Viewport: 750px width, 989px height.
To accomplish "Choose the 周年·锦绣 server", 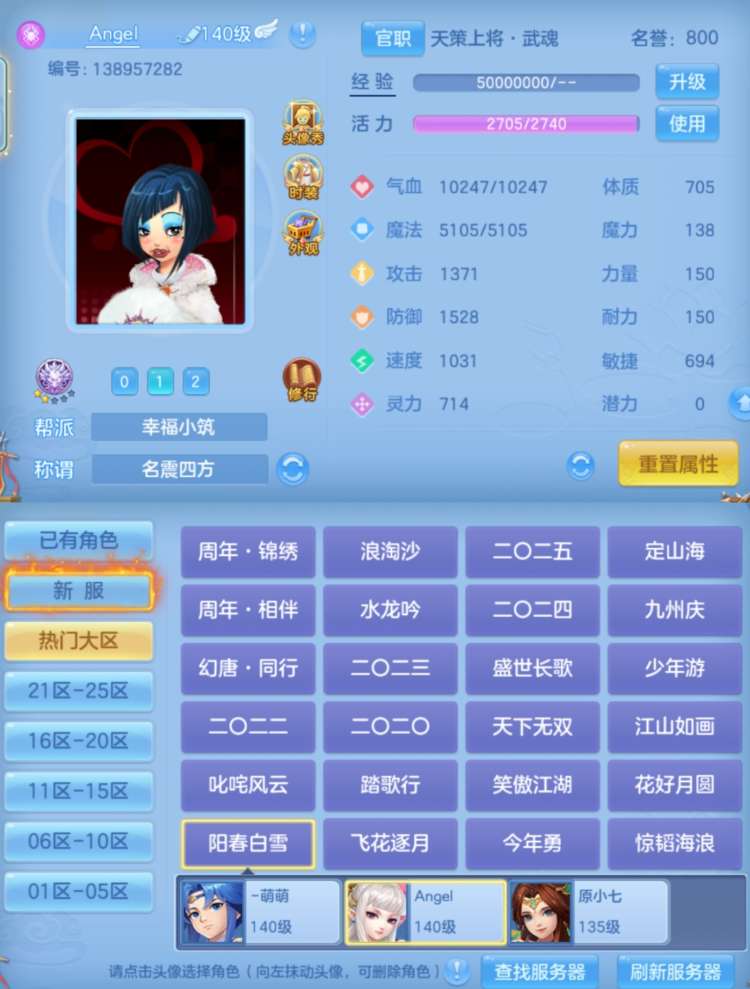I will (x=248, y=552).
